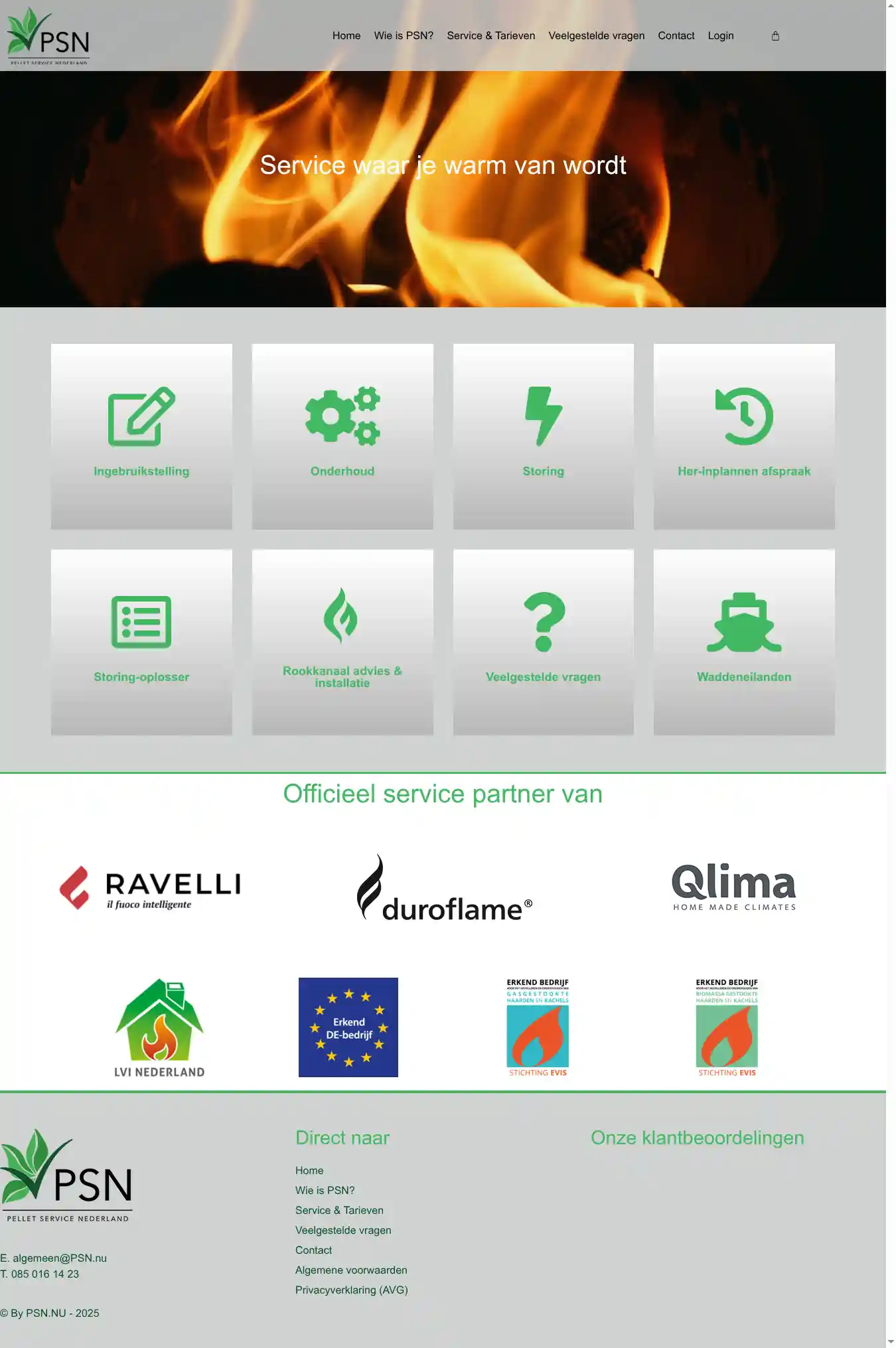Open Privacyverklaring (AVG) footer link
The height and width of the screenshot is (1348, 896).
(x=351, y=1290)
